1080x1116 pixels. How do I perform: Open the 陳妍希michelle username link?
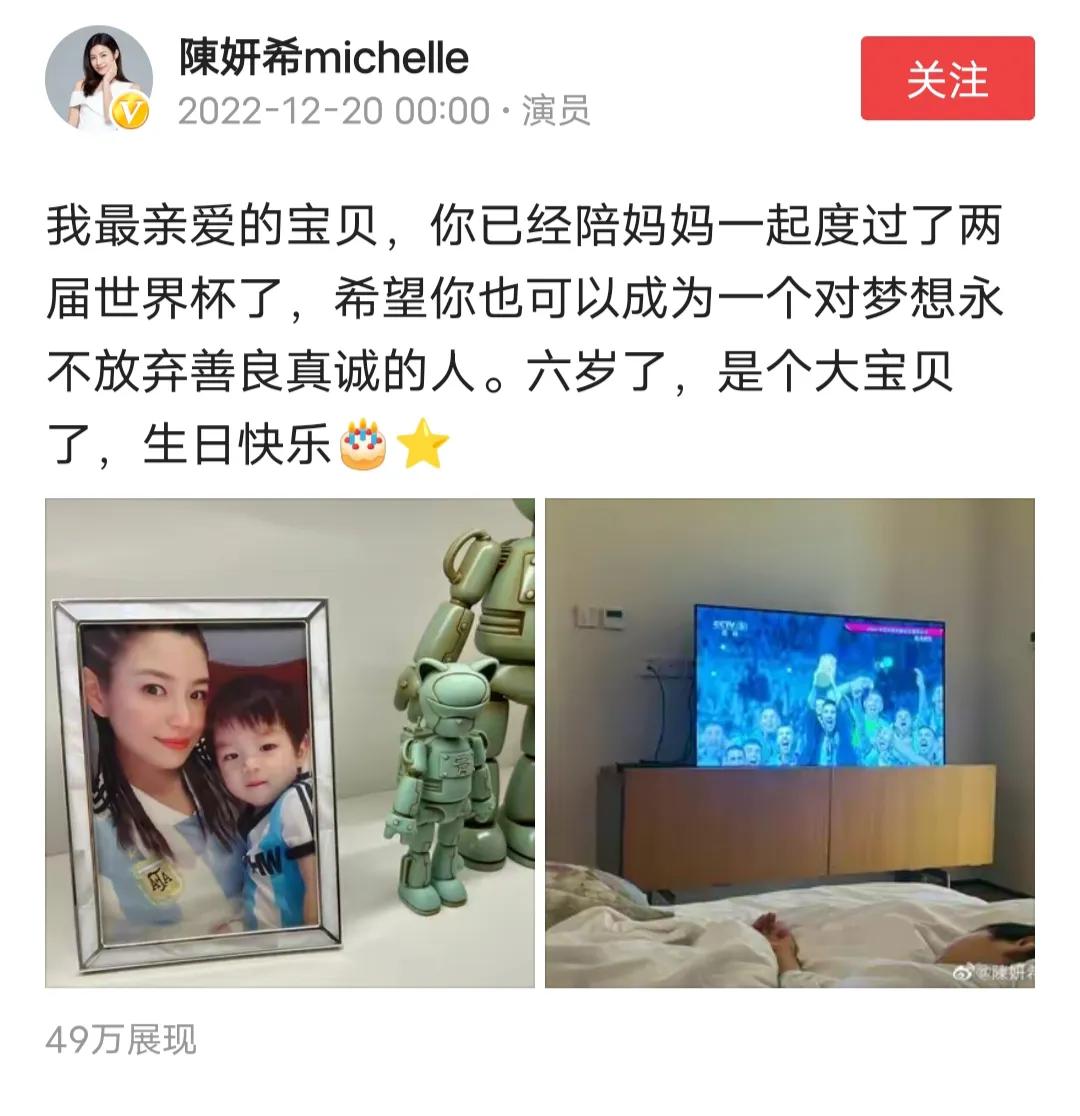[324, 58]
